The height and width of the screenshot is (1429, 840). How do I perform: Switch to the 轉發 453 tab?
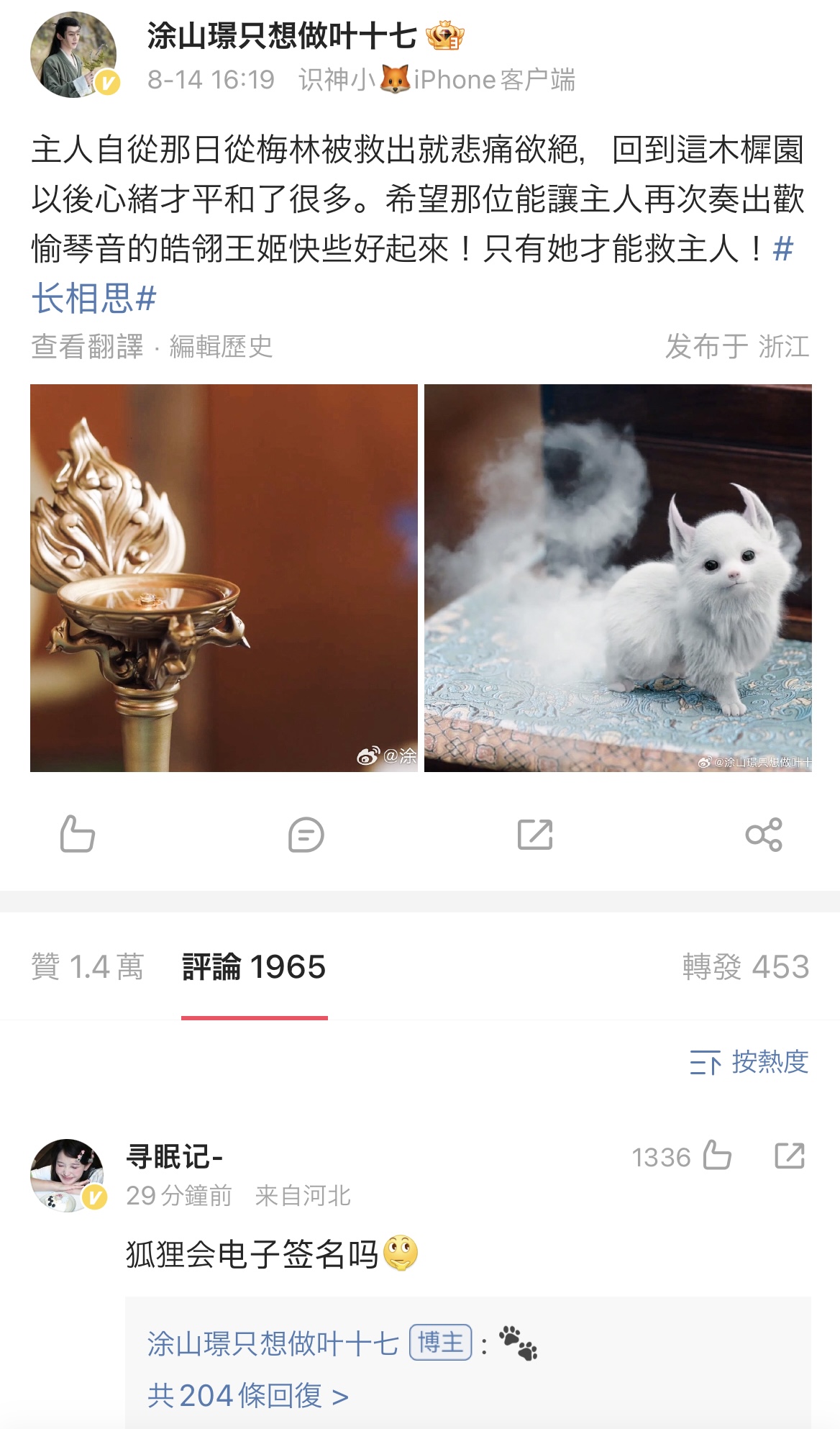click(745, 967)
